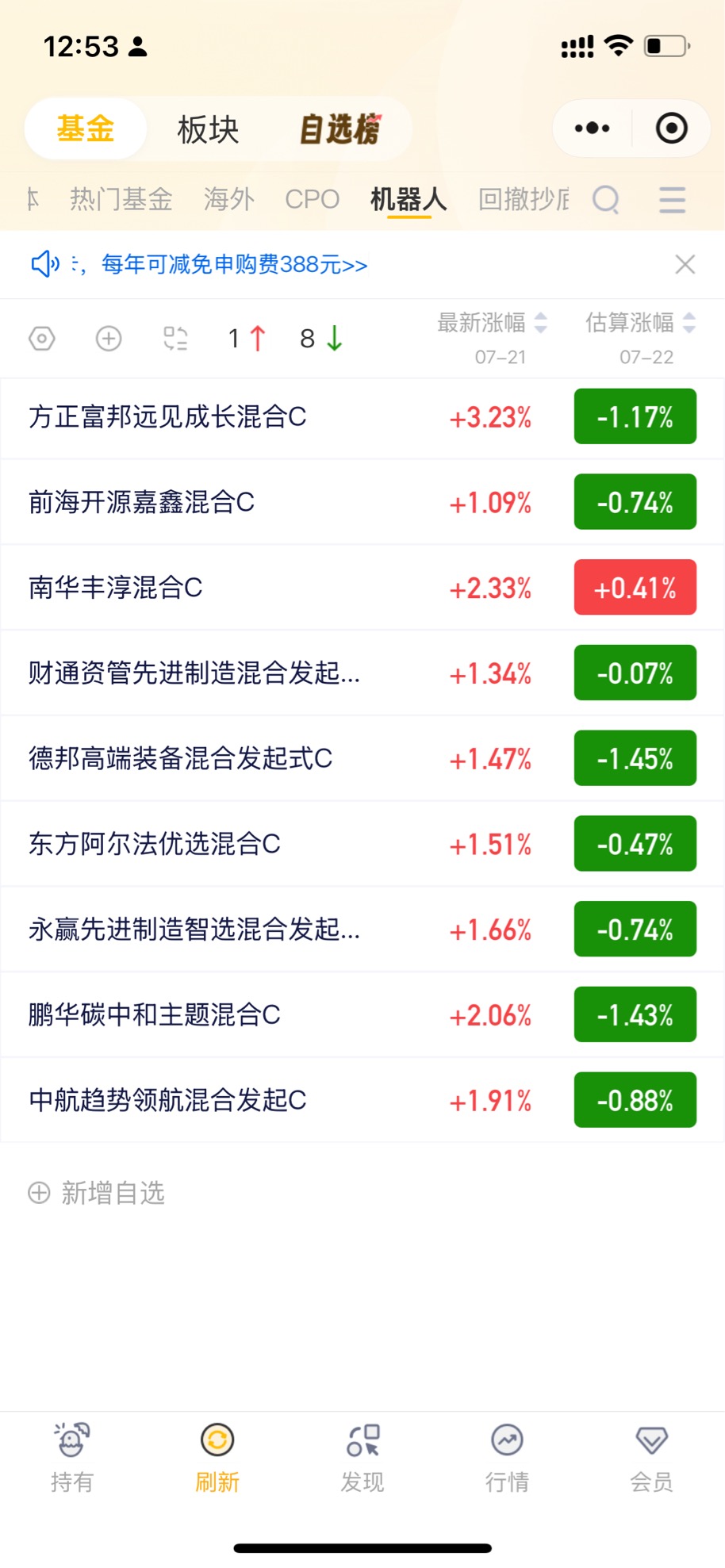Close the mini program via the target icon

(671, 128)
